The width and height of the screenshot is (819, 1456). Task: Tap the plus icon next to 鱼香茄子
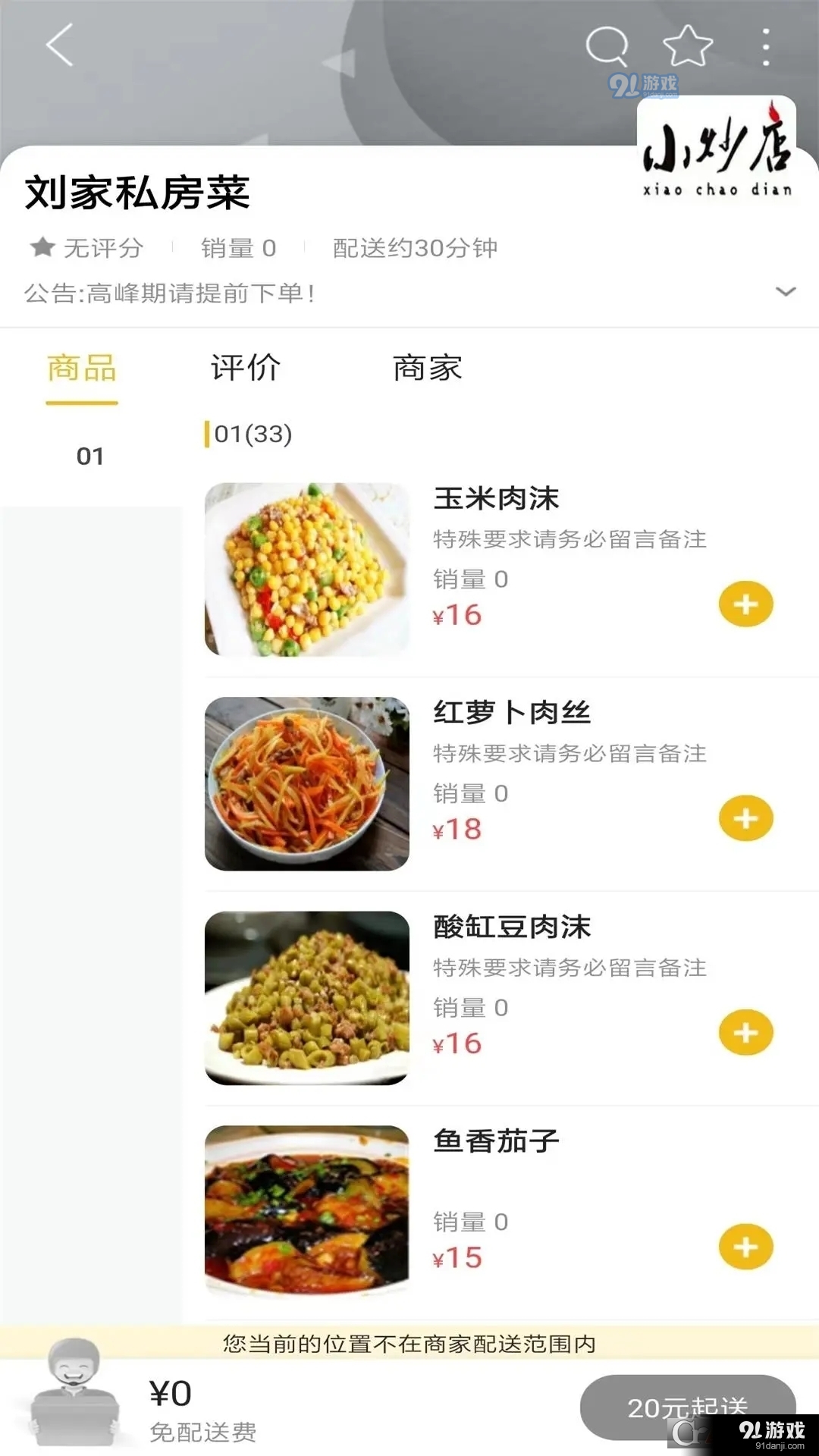(x=745, y=1245)
